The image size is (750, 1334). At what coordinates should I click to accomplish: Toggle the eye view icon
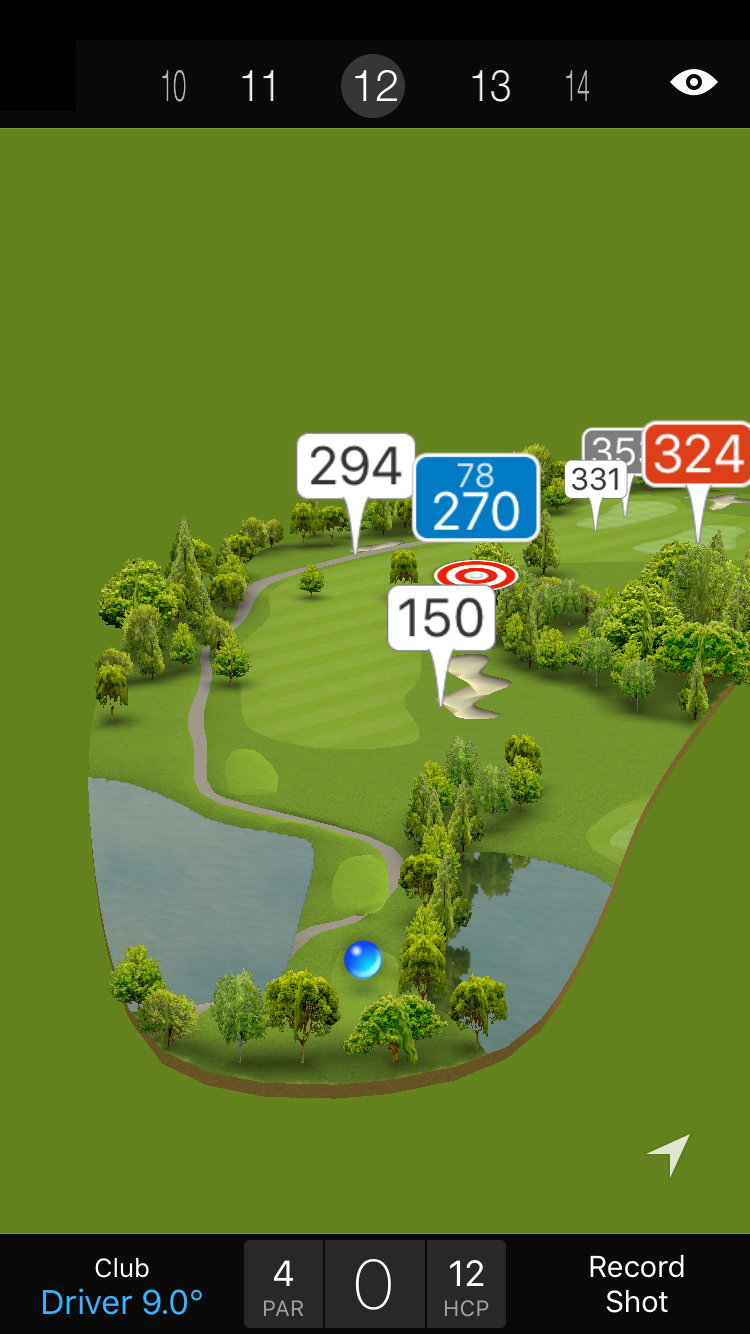(693, 82)
